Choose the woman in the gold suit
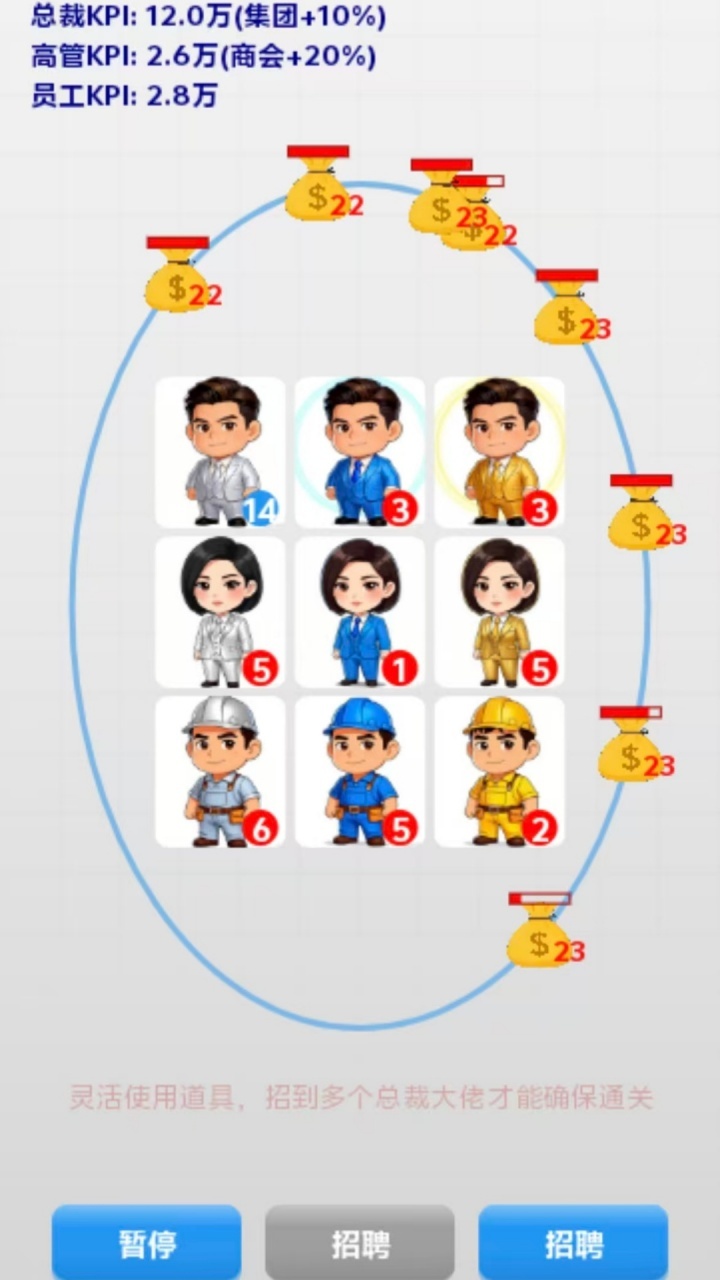The height and width of the screenshot is (1280, 720). coord(500,612)
